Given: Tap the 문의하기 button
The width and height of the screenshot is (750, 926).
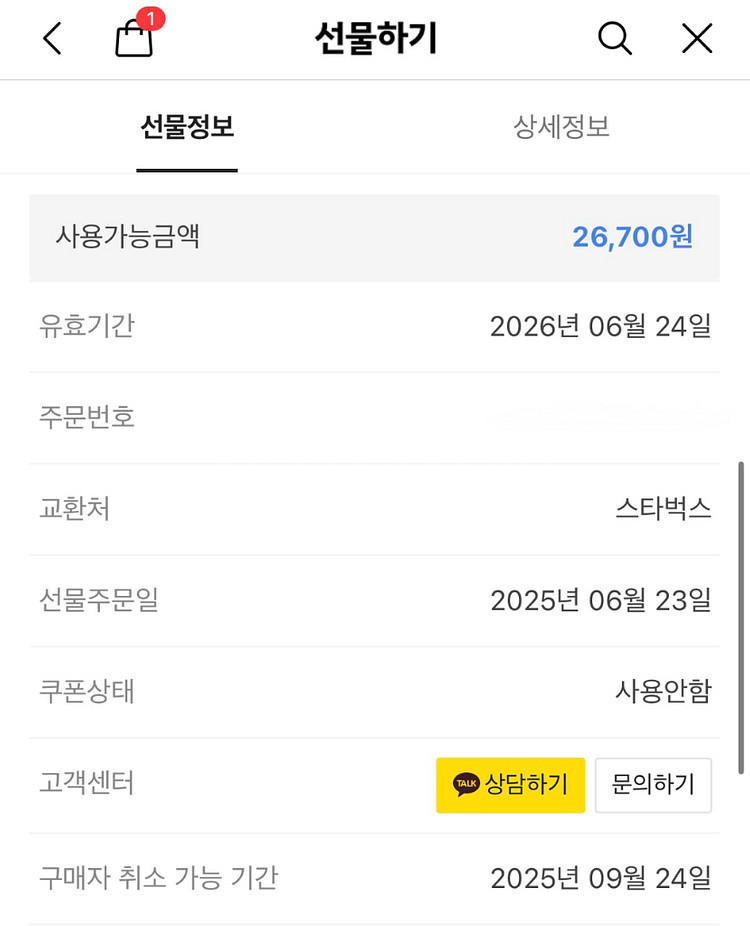Looking at the screenshot, I should [x=653, y=785].
